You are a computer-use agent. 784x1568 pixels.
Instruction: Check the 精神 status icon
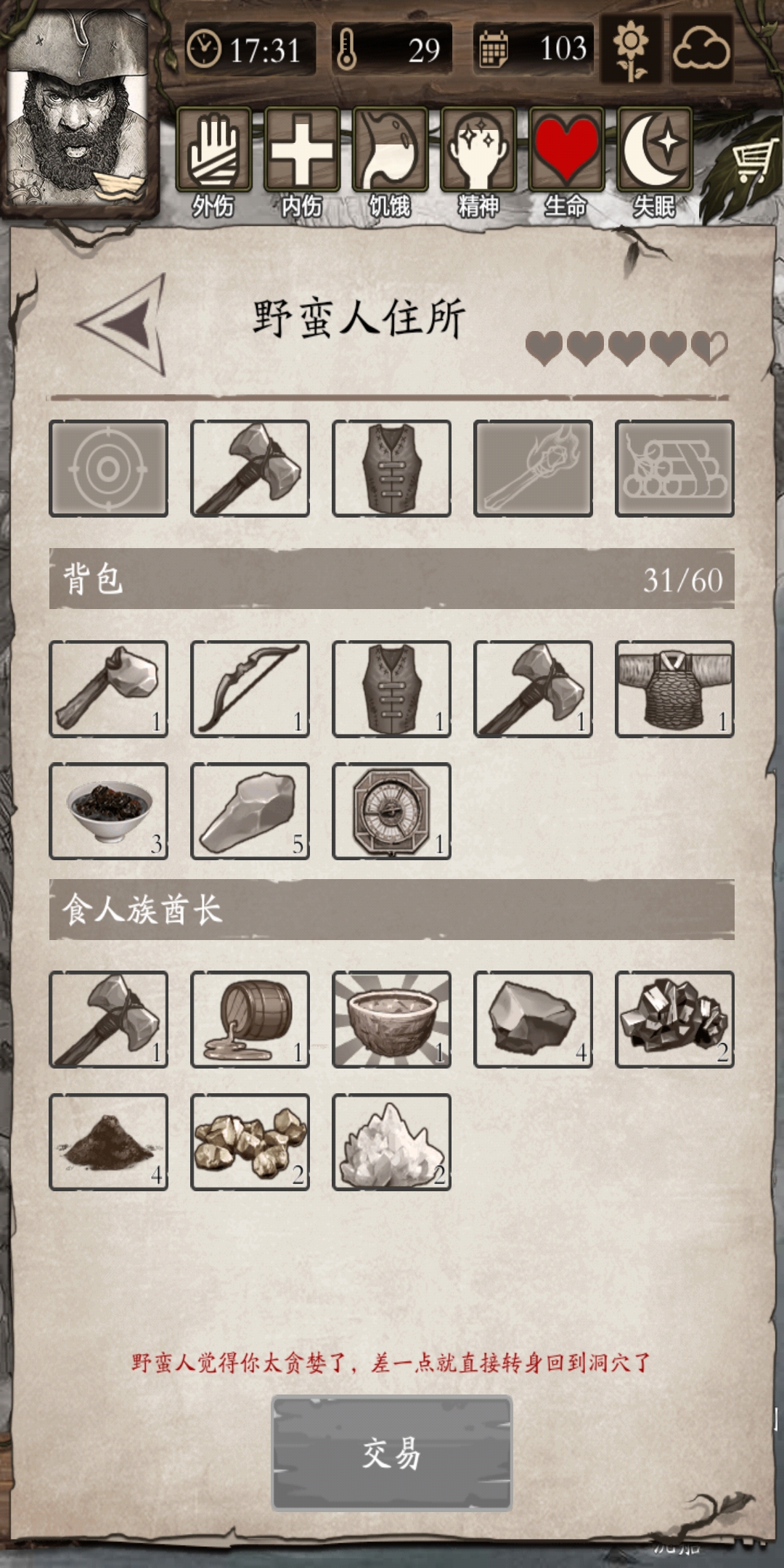click(x=478, y=151)
